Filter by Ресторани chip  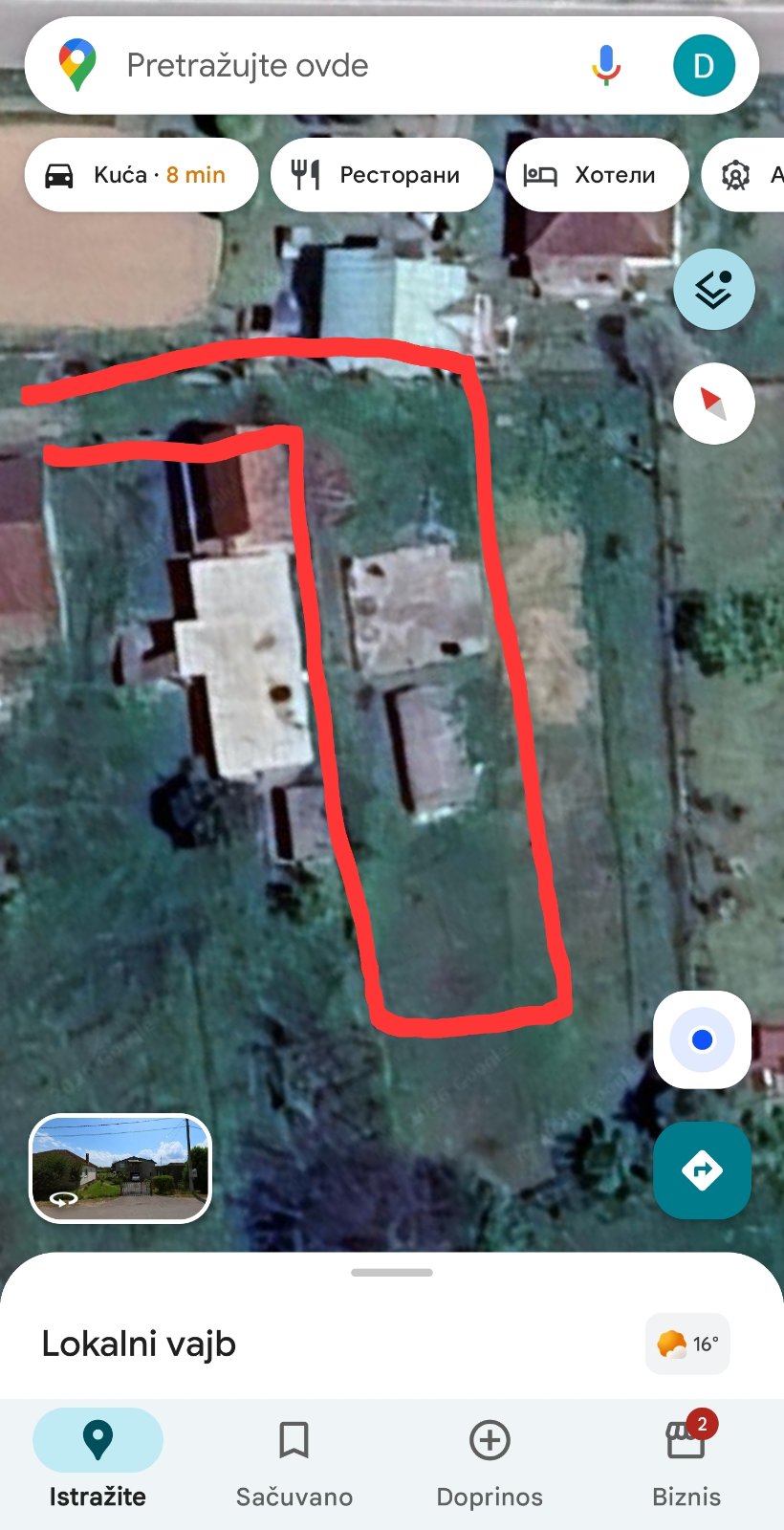(x=381, y=175)
